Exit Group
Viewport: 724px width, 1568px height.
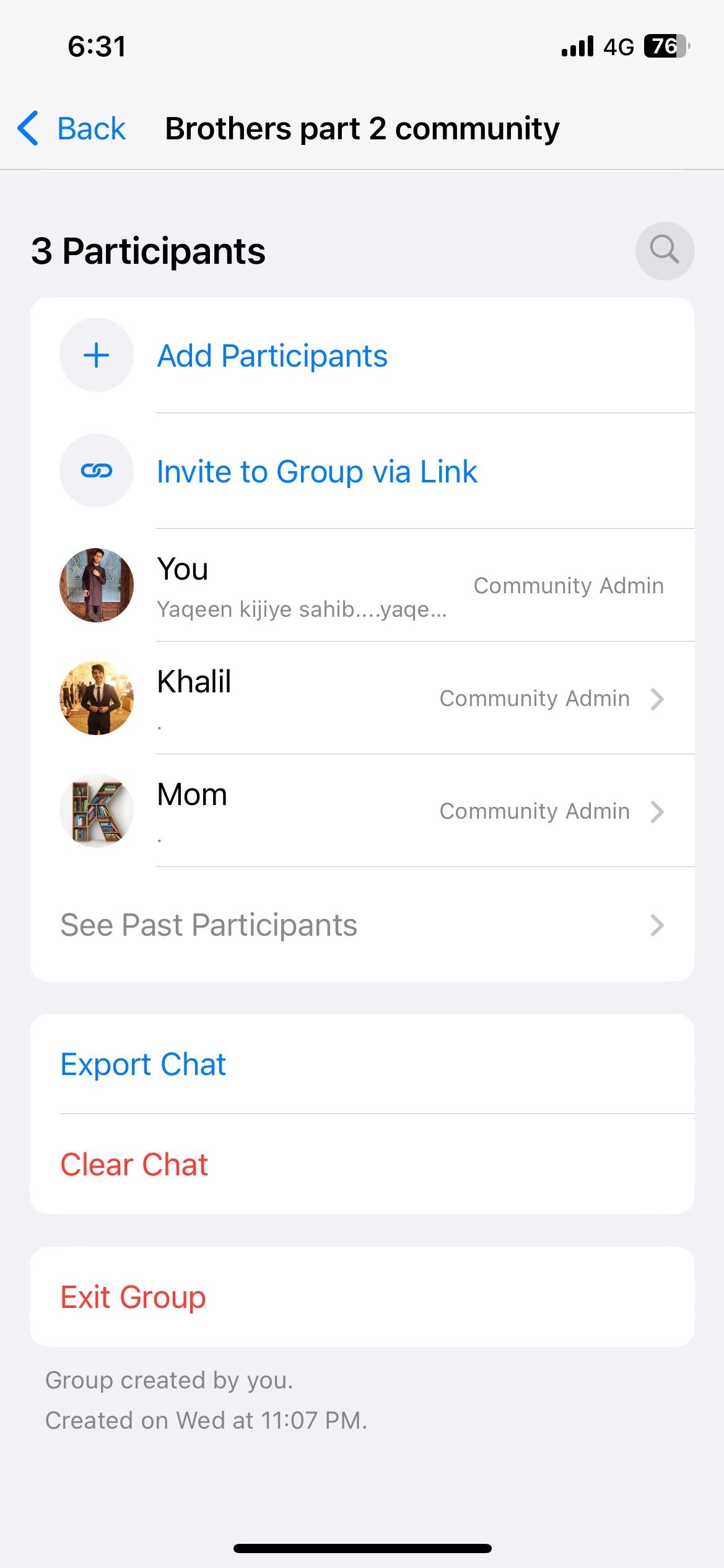133,1297
